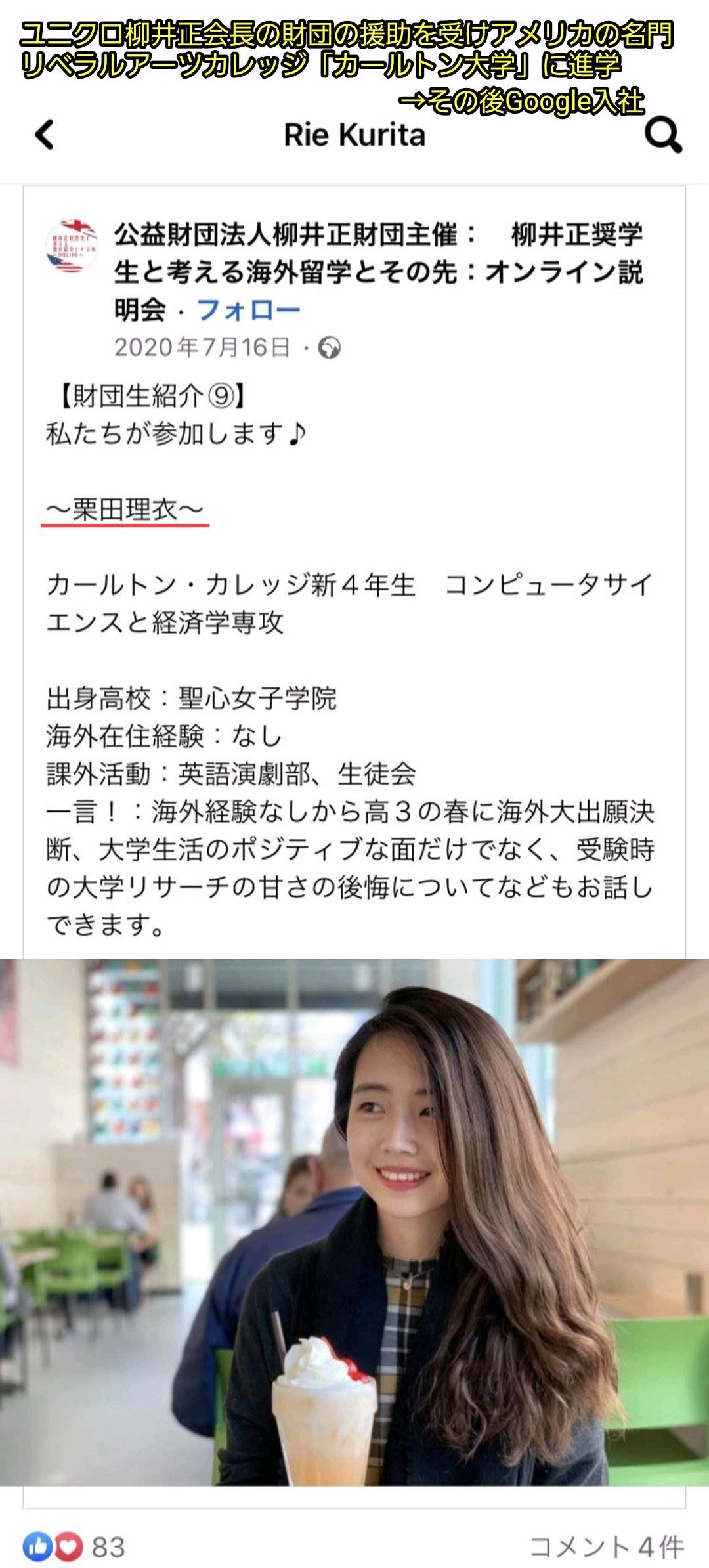709x1568 pixels.
Task: Open コメント4件 comments
Action: [606, 1546]
